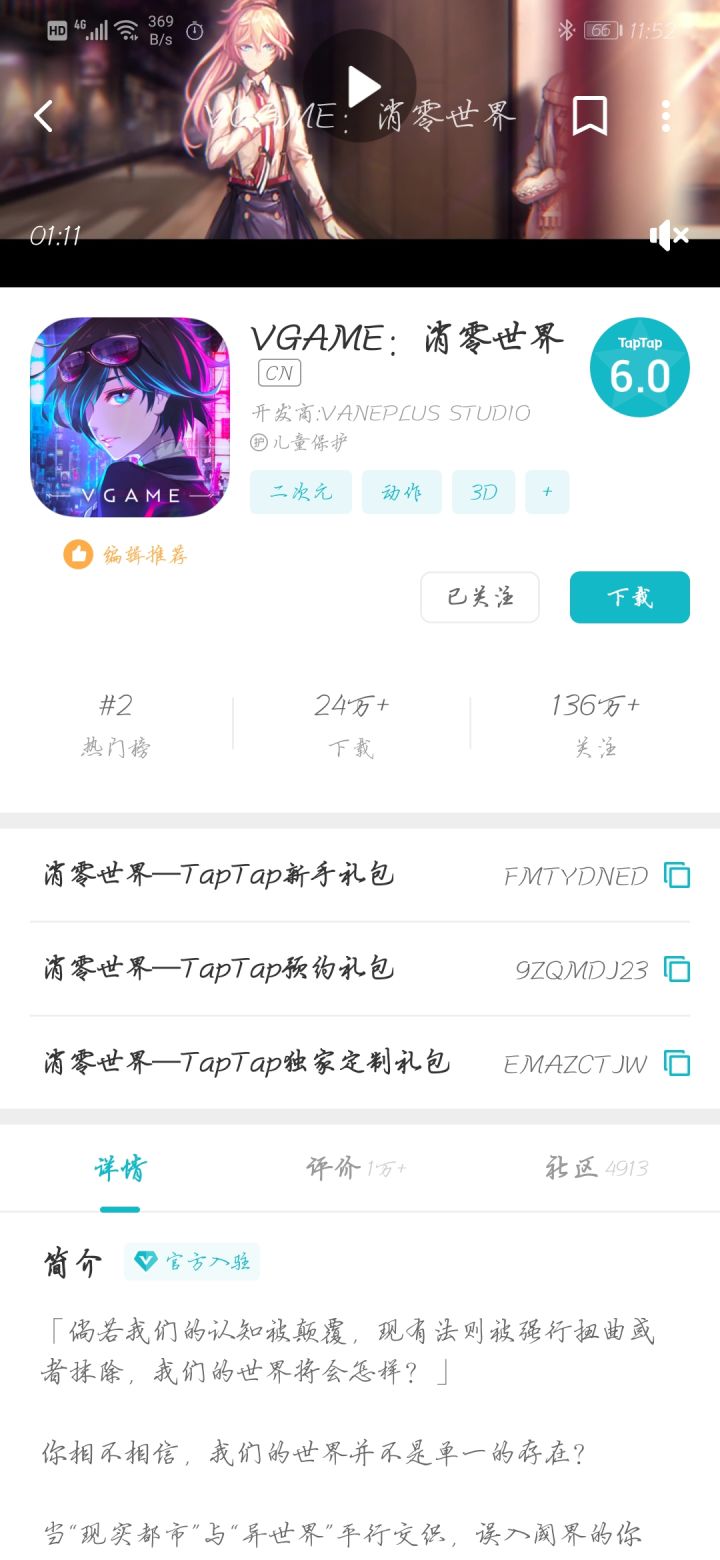Viewport: 720px width, 1560px height.
Task: Open the 3D tag chip
Action: [x=484, y=492]
